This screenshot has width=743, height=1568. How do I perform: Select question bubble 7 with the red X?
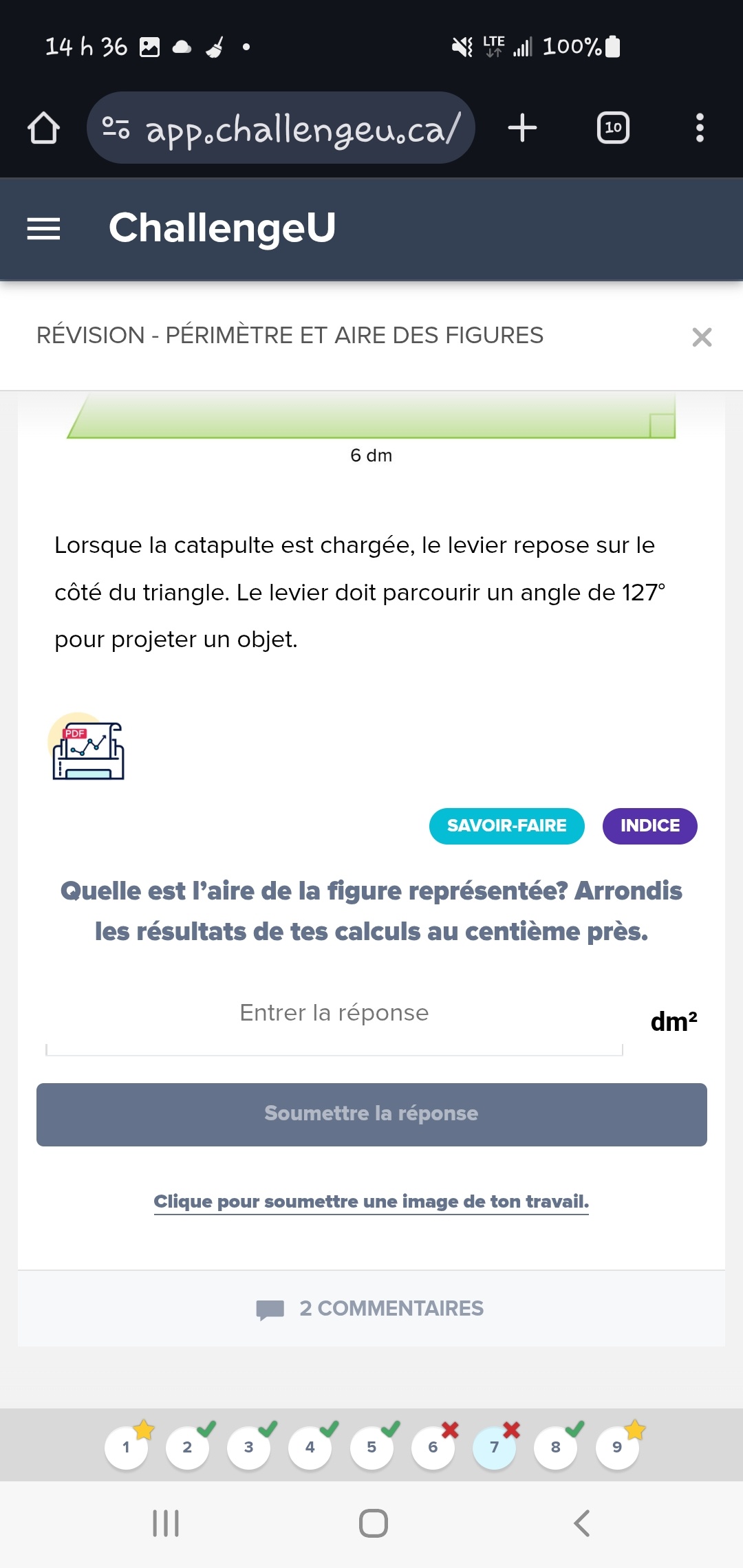coord(494,1446)
